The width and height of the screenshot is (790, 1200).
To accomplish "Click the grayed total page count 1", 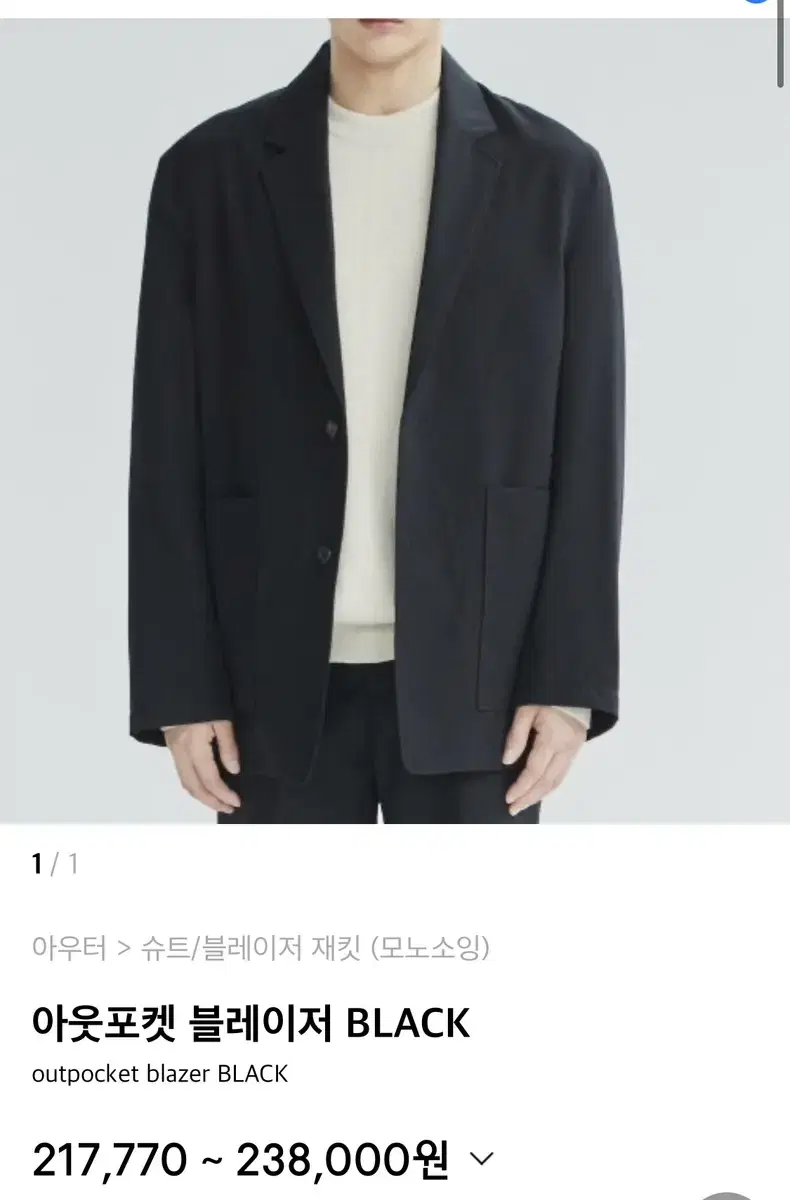I will tap(70, 860).
